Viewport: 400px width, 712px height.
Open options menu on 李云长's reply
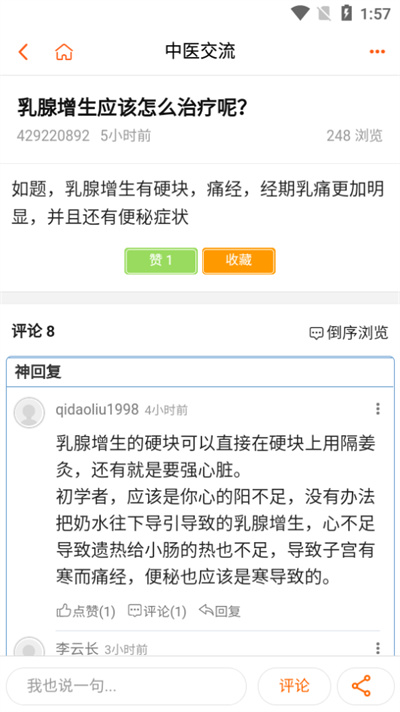(x=378, y=648)
